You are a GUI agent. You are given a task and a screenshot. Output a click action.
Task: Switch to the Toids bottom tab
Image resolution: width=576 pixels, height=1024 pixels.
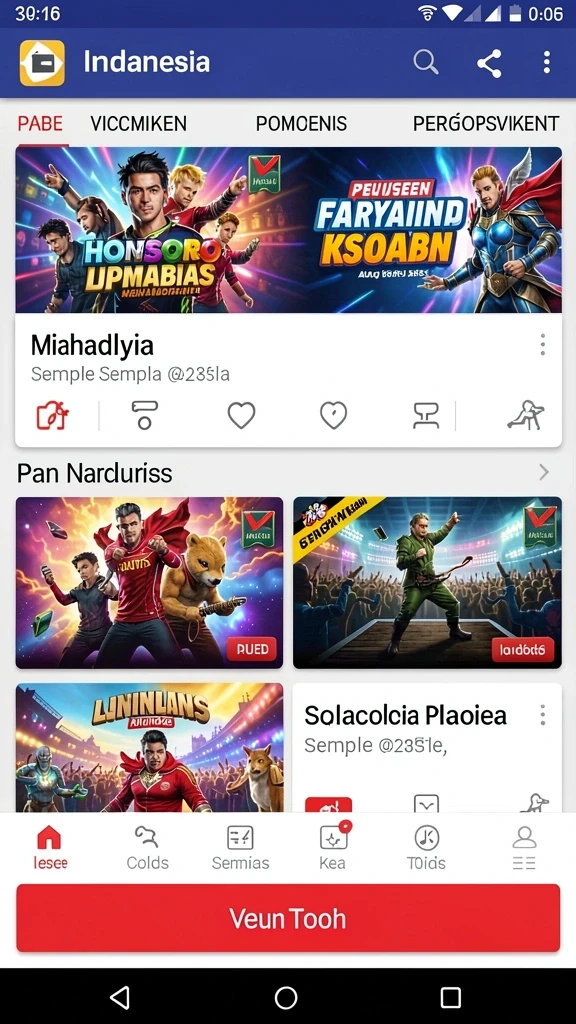coord(426,848)
